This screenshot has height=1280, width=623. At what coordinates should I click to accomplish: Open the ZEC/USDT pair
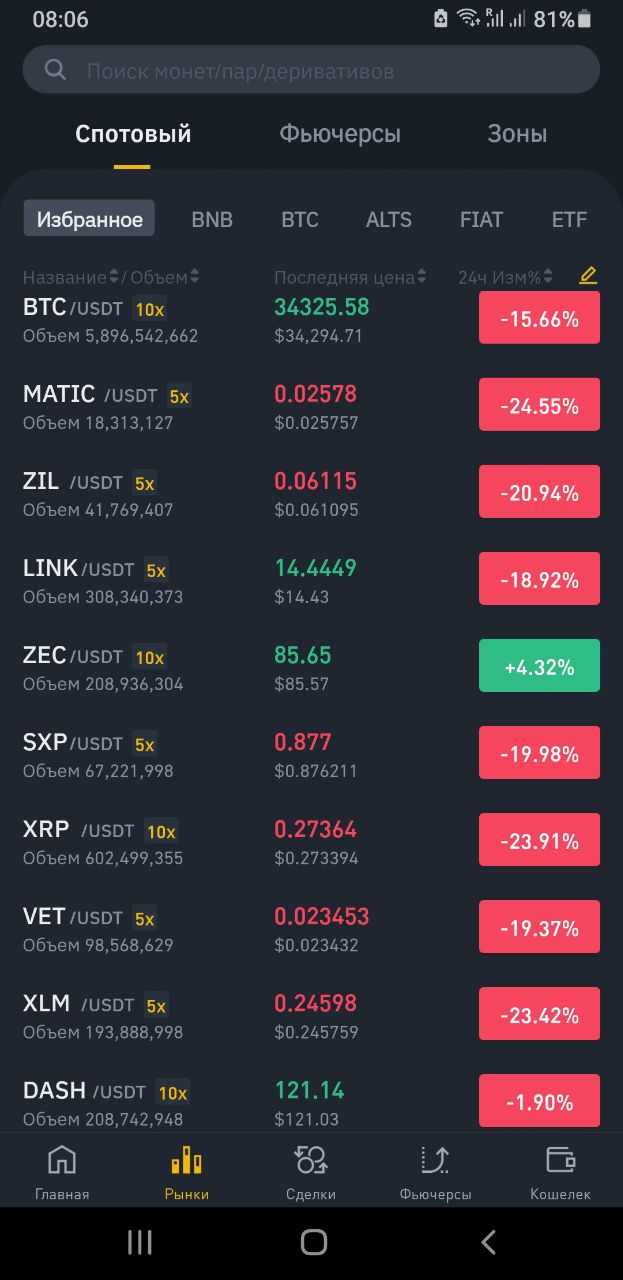point(311,667)
